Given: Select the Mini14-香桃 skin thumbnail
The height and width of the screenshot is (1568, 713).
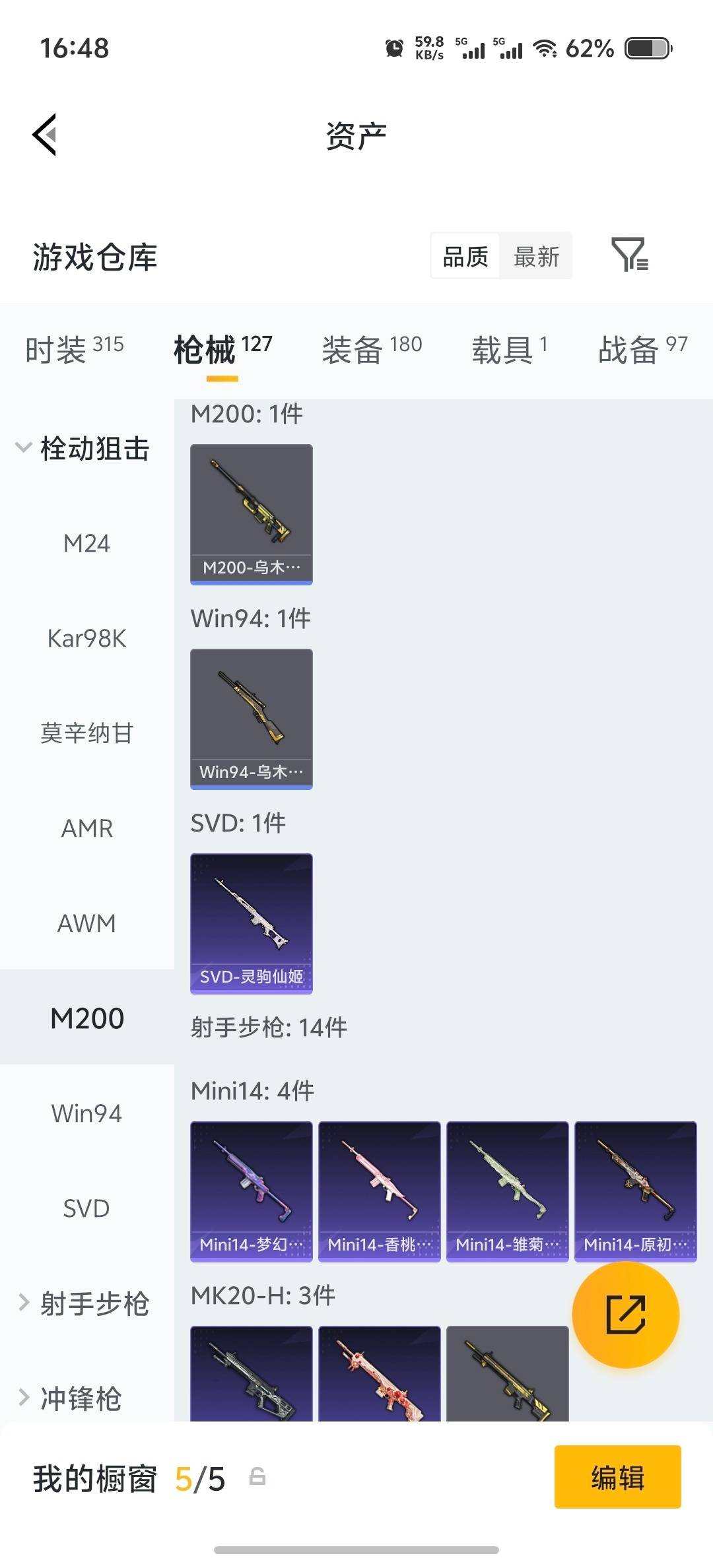Looking at the screenshot, I should (x=379, y=1191).
